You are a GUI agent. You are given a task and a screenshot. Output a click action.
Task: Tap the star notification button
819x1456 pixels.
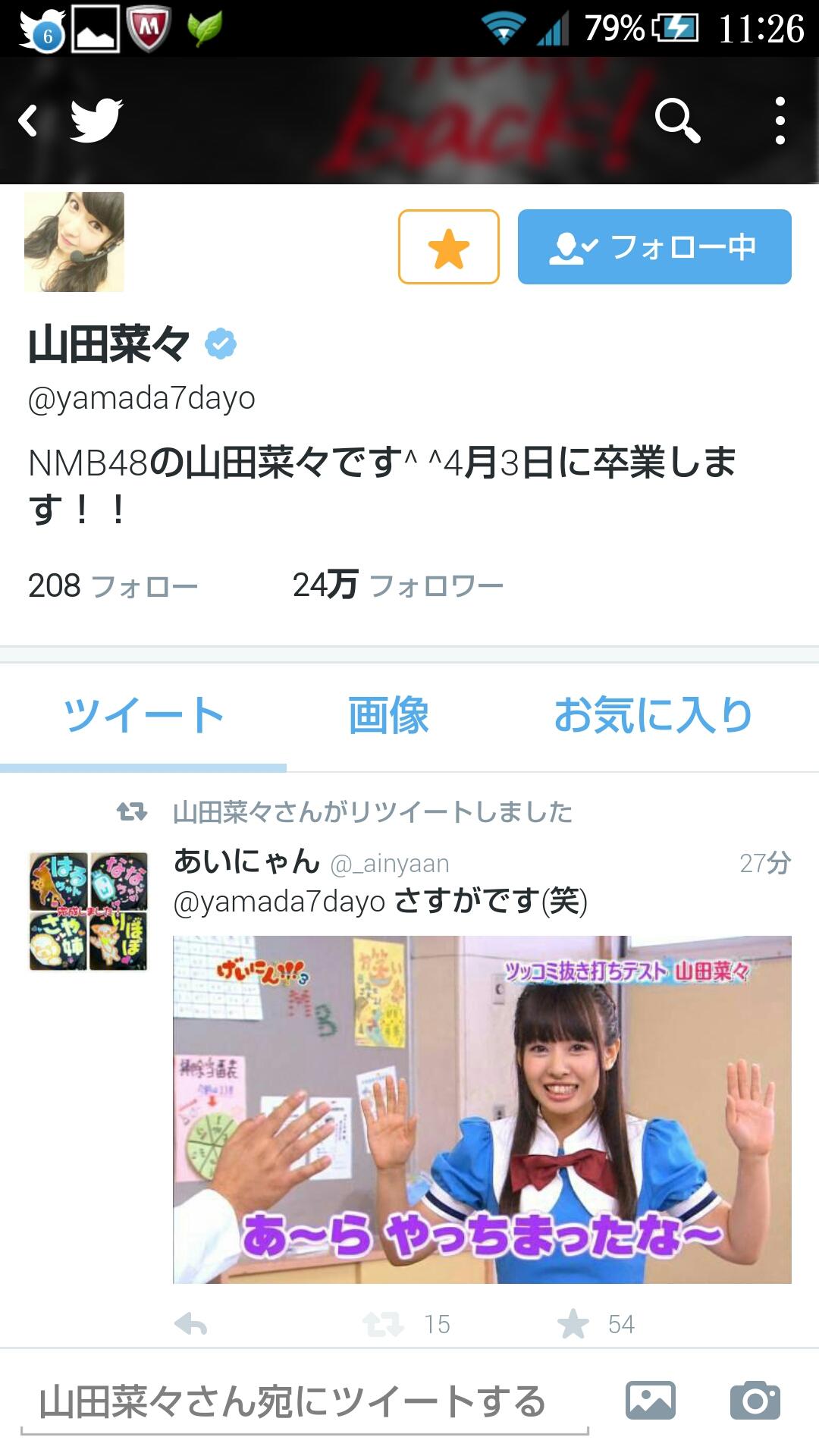(x=449, y=247)
